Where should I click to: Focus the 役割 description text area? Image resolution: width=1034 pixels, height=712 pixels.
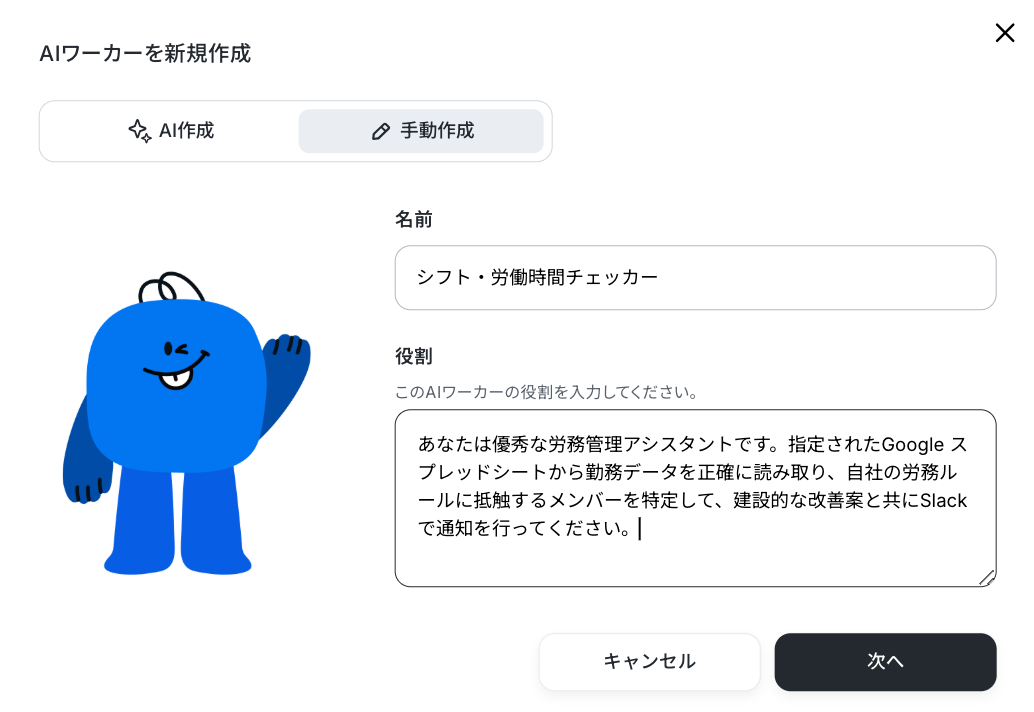695,497
